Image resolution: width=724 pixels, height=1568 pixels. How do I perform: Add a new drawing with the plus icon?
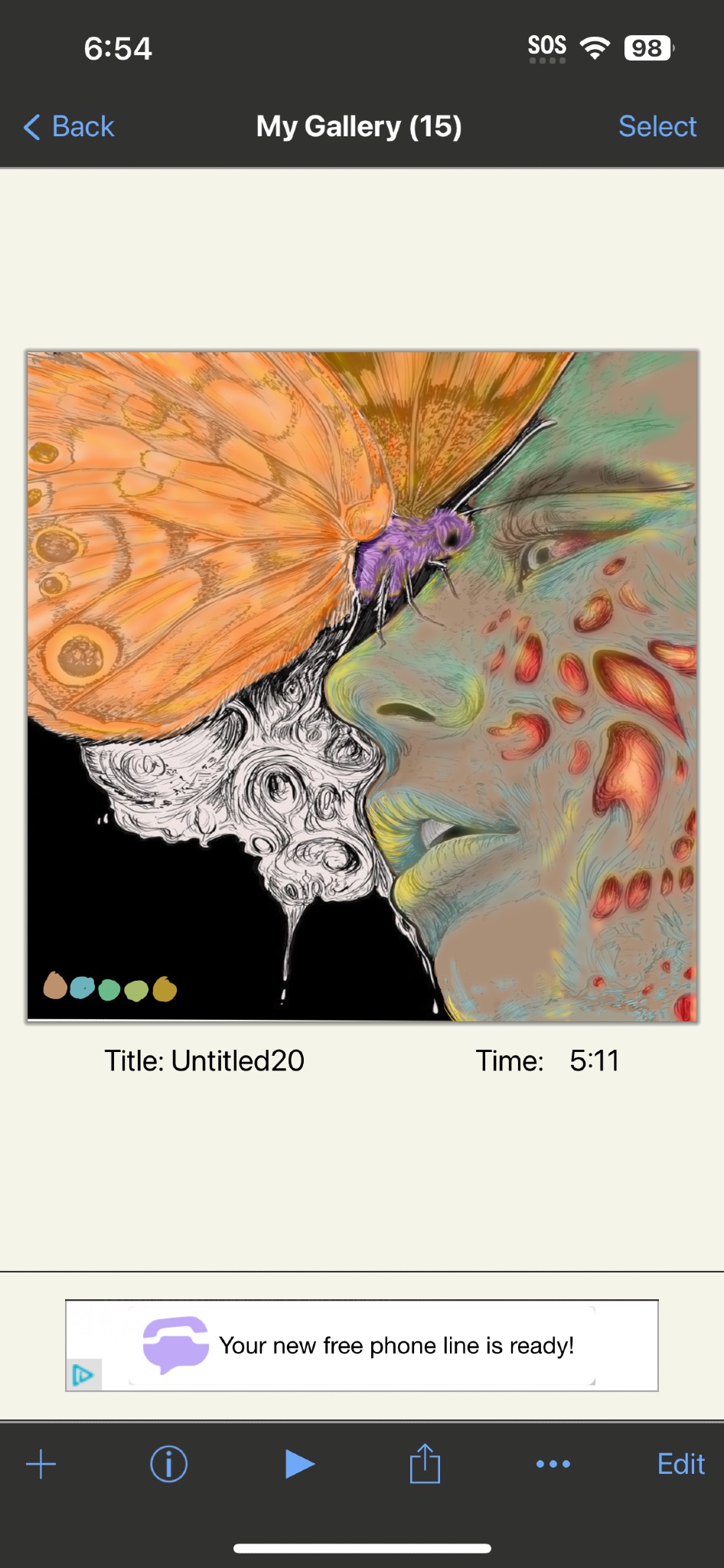point(41,1465)
